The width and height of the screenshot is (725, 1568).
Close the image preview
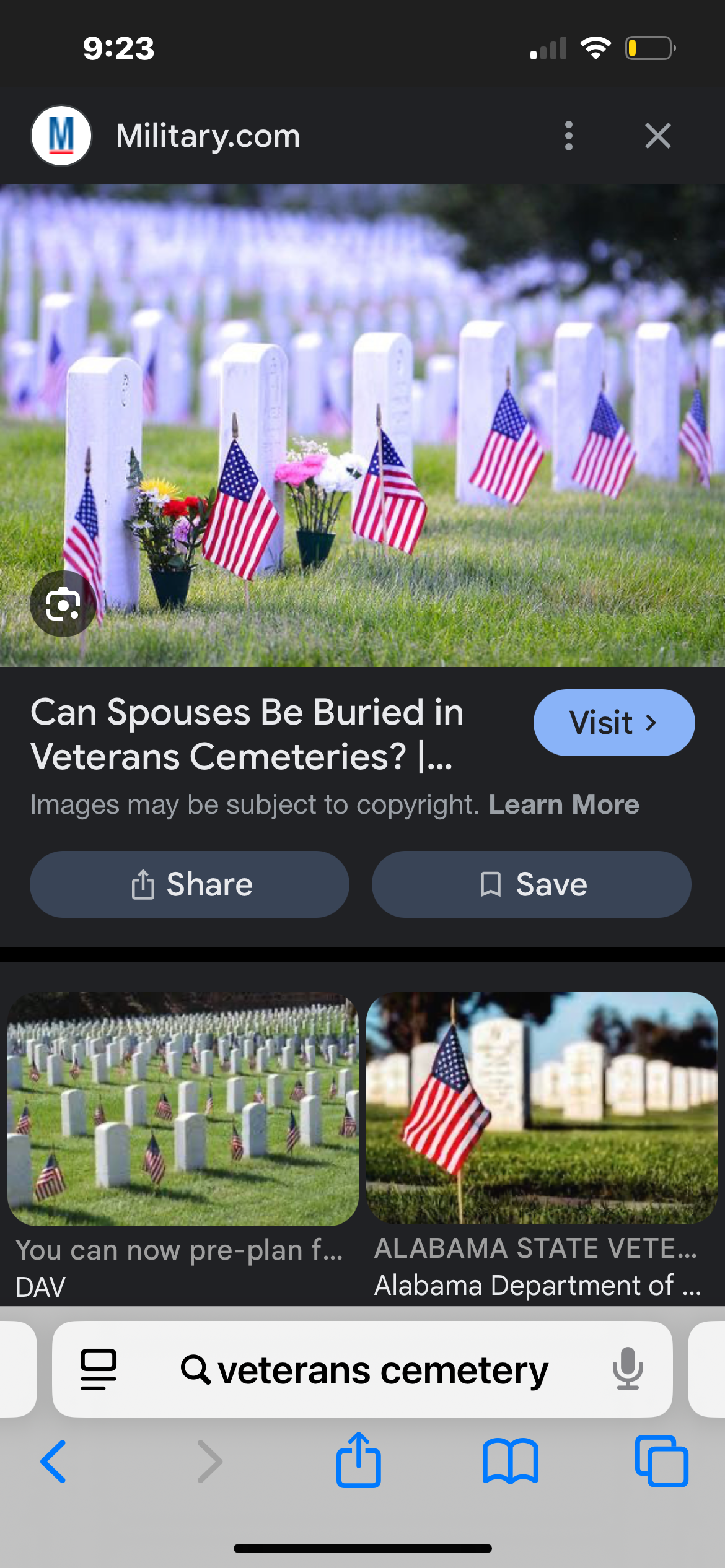[657, 136]
